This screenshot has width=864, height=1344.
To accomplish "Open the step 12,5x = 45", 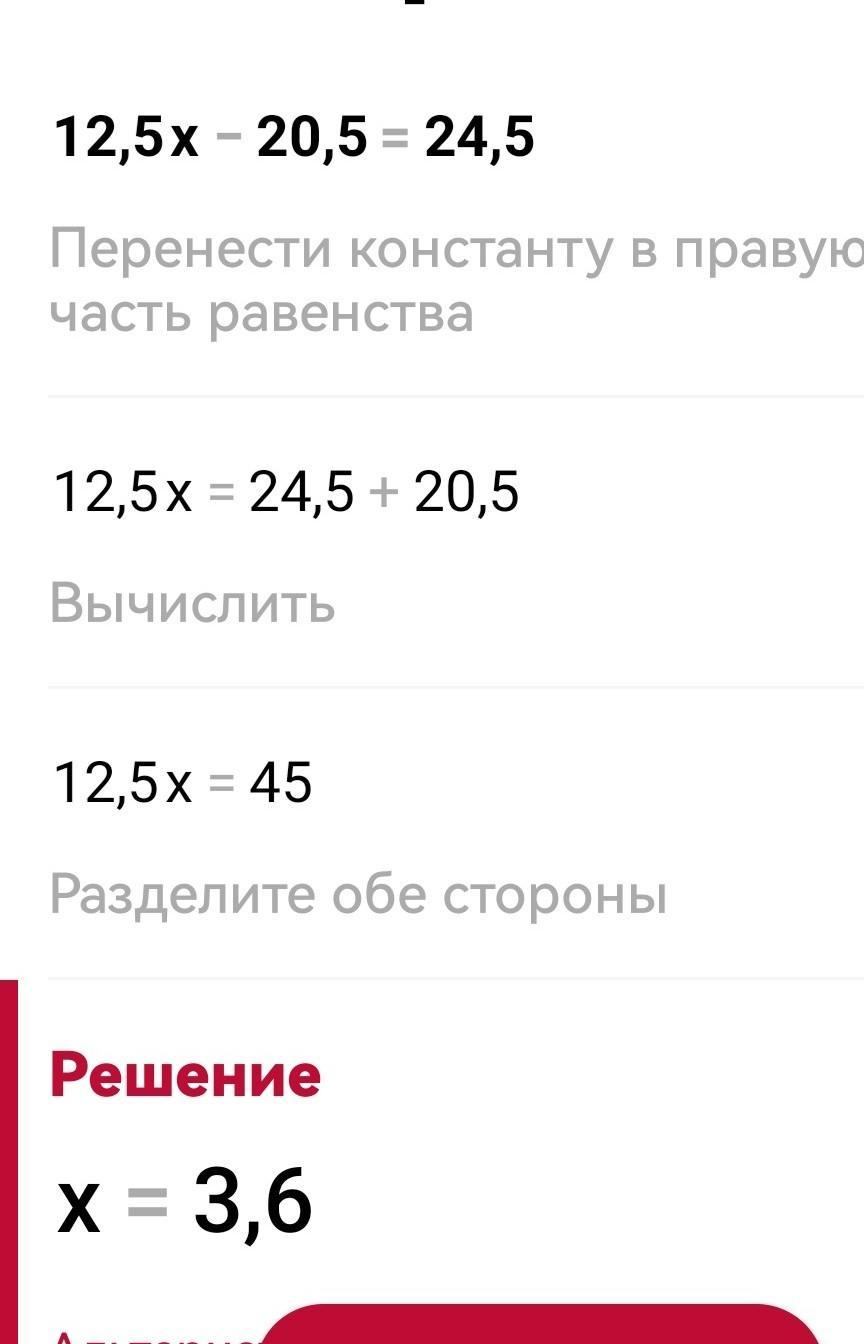I will (x=183, y=783).
